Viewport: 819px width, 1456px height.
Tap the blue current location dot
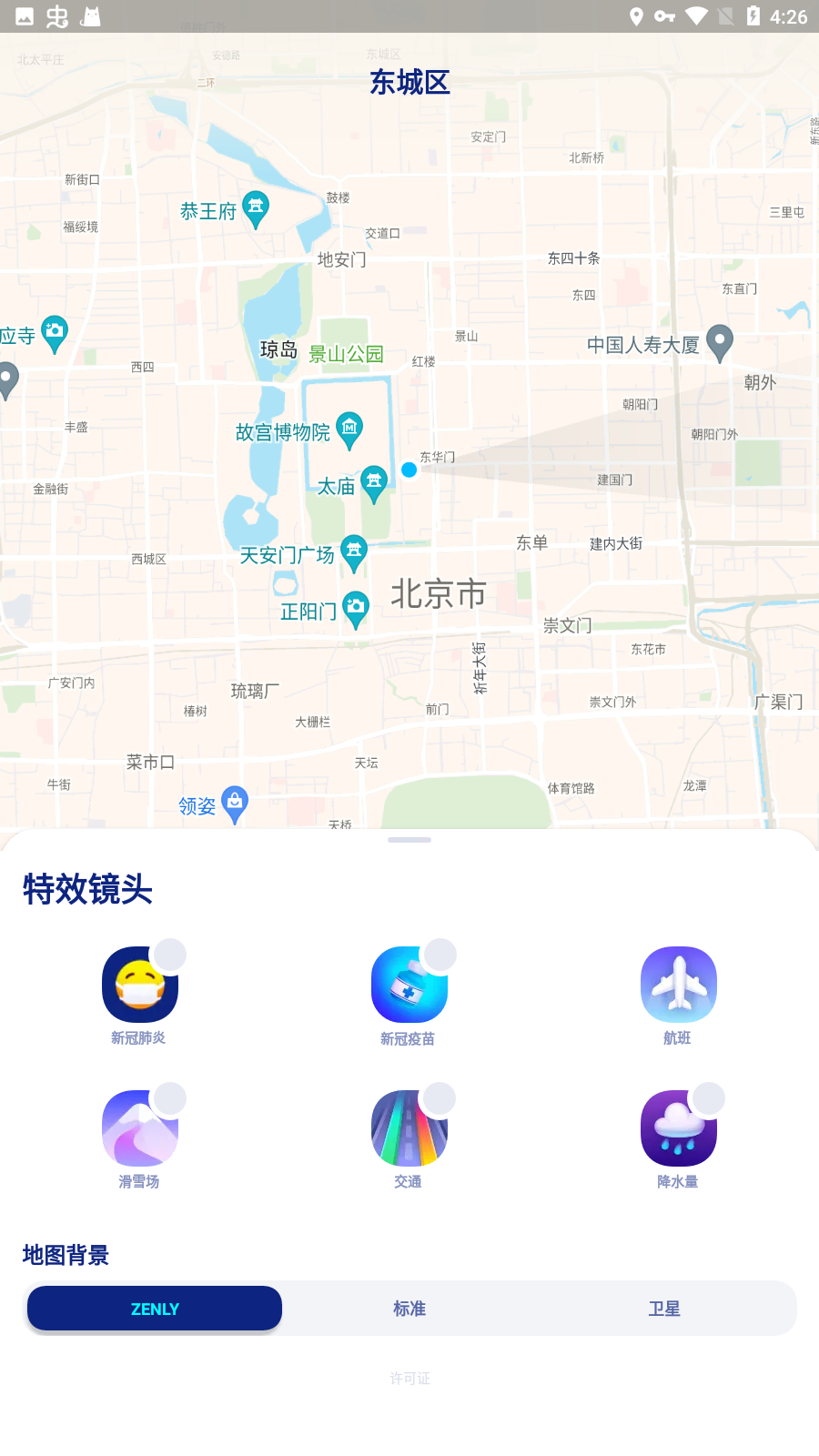coord(409,470)
